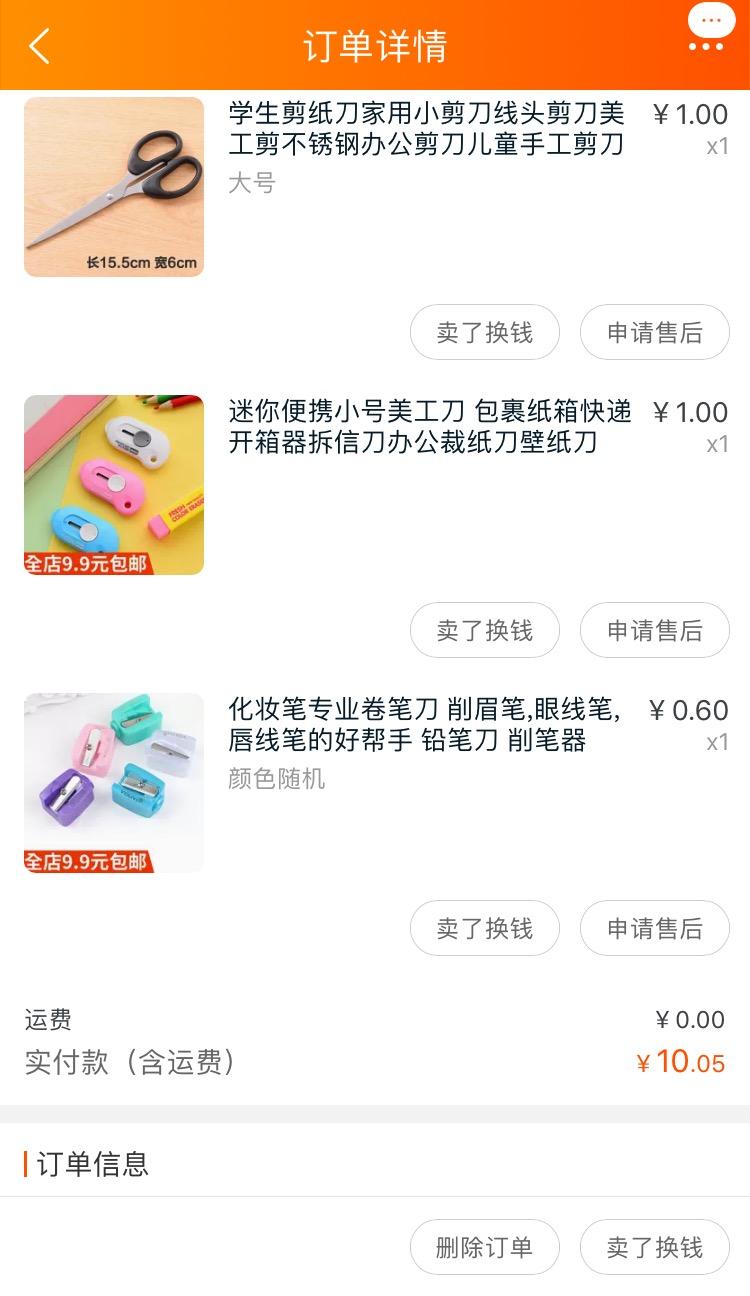Select 卖了换钱 under the 美工刀 item
This screenshot has height=1296, width=750.
coord(485,630)
